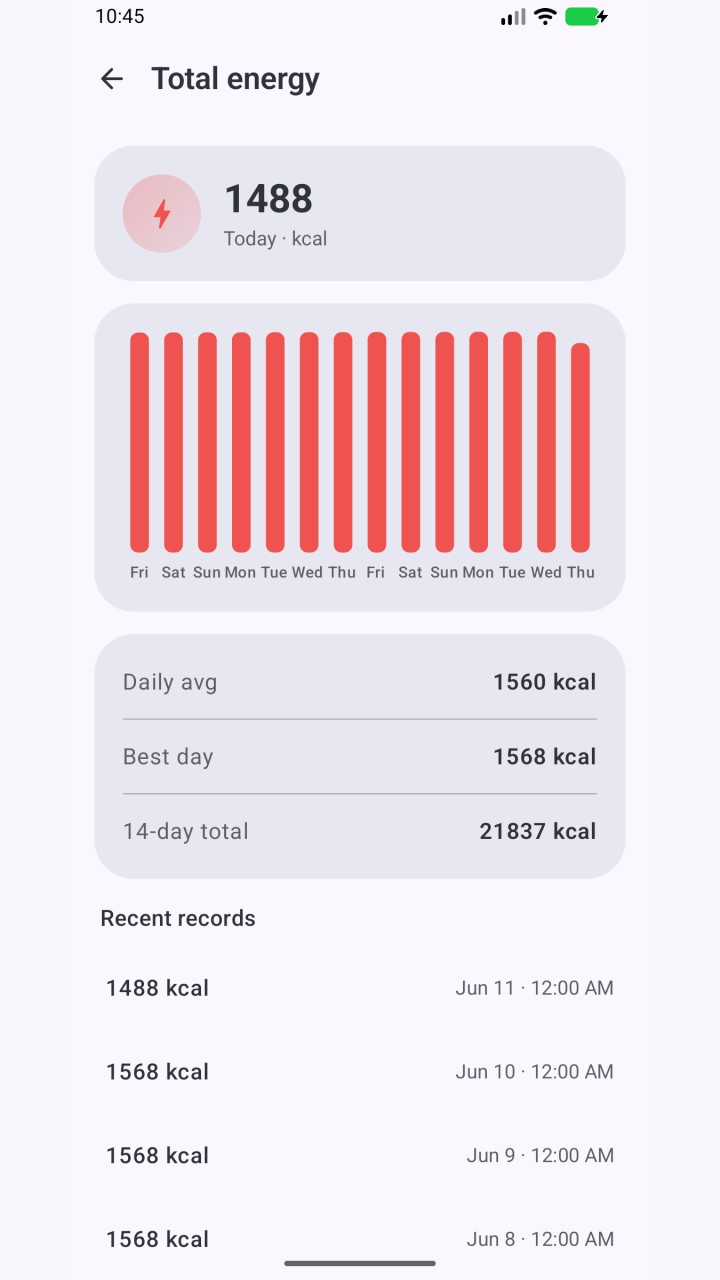The image size is (720, 1280).
Task: Open the 1568 kcal record from Jun 10
Action: (x=360, y=1072)
